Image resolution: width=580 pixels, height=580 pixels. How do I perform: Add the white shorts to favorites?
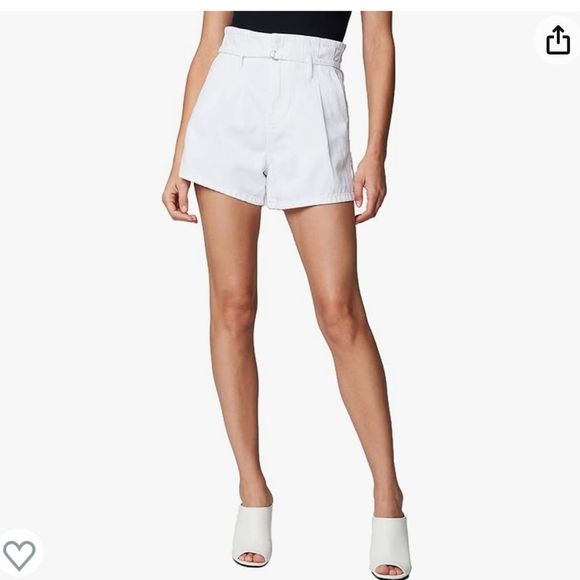(19, 555)
